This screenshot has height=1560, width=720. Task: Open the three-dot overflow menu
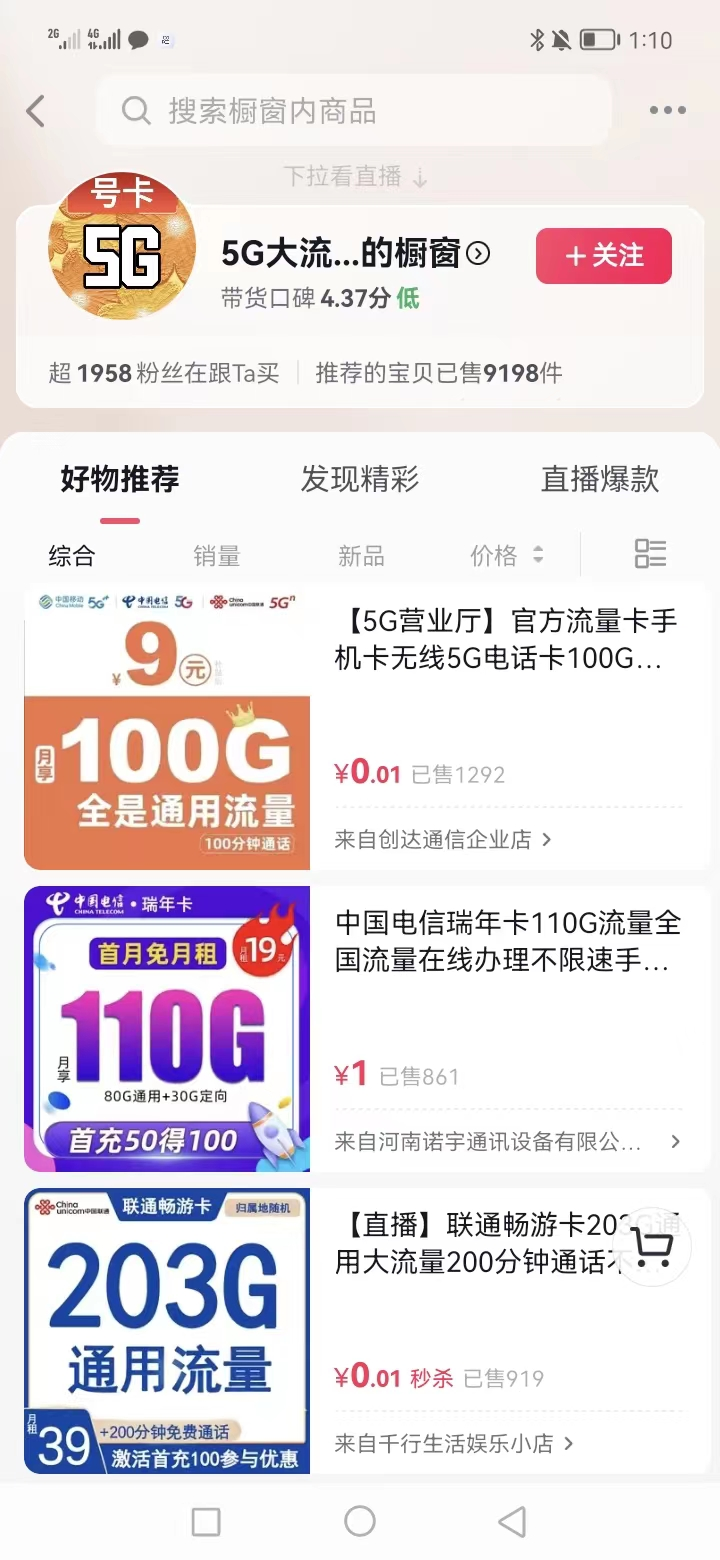coord(667,111)
